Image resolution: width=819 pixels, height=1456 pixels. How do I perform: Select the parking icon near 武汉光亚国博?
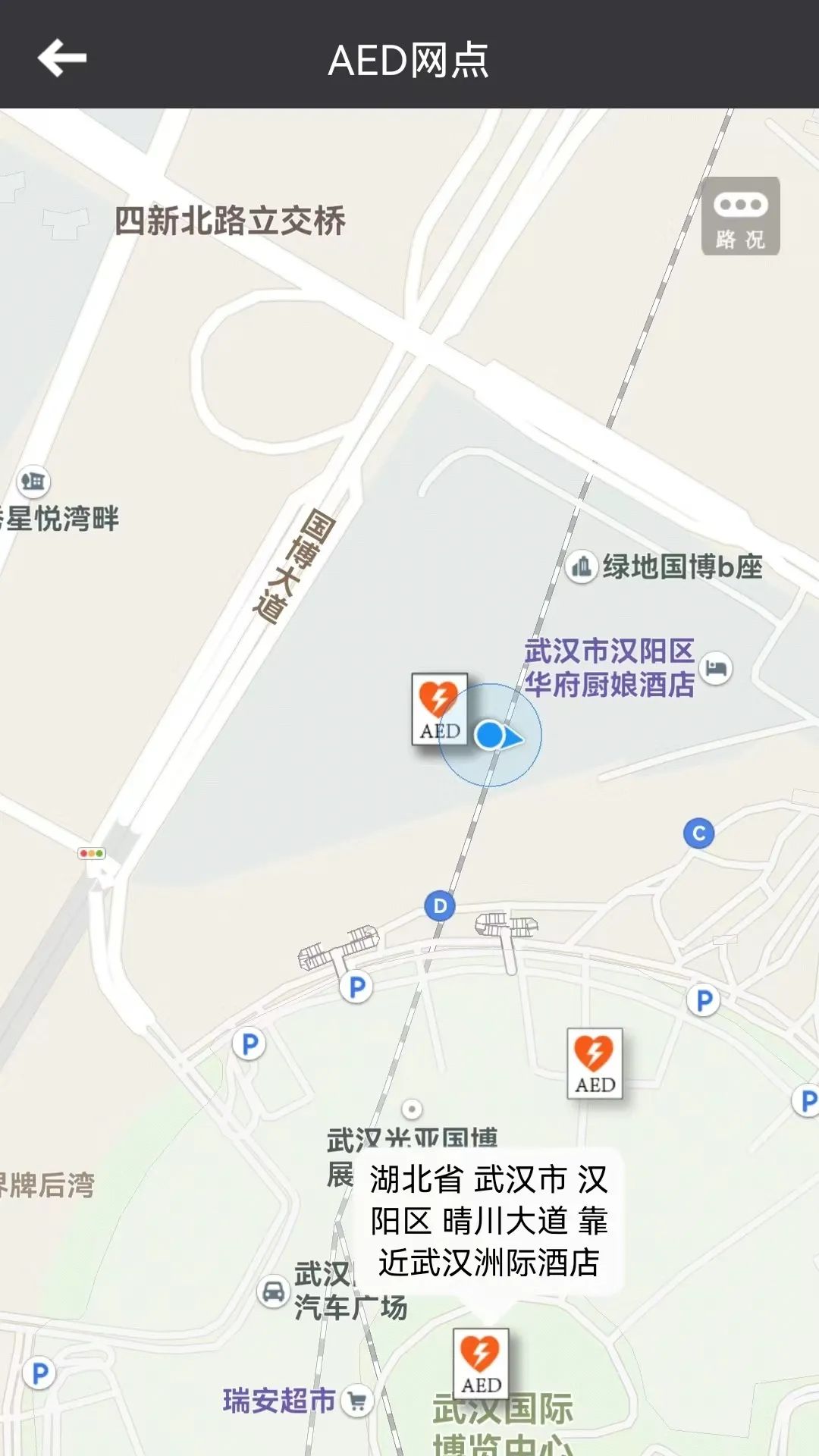click(355, 986)
